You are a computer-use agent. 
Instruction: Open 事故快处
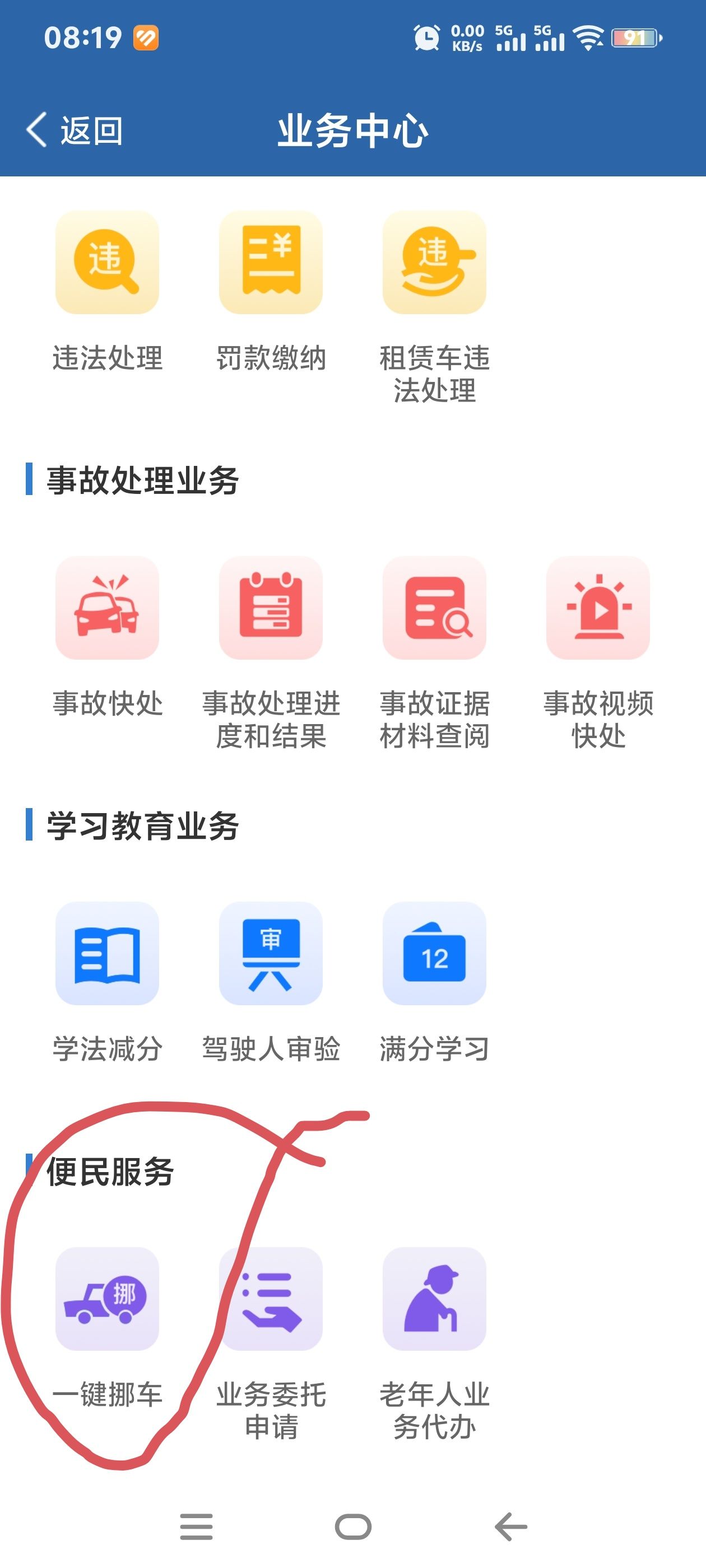point(107,608)
